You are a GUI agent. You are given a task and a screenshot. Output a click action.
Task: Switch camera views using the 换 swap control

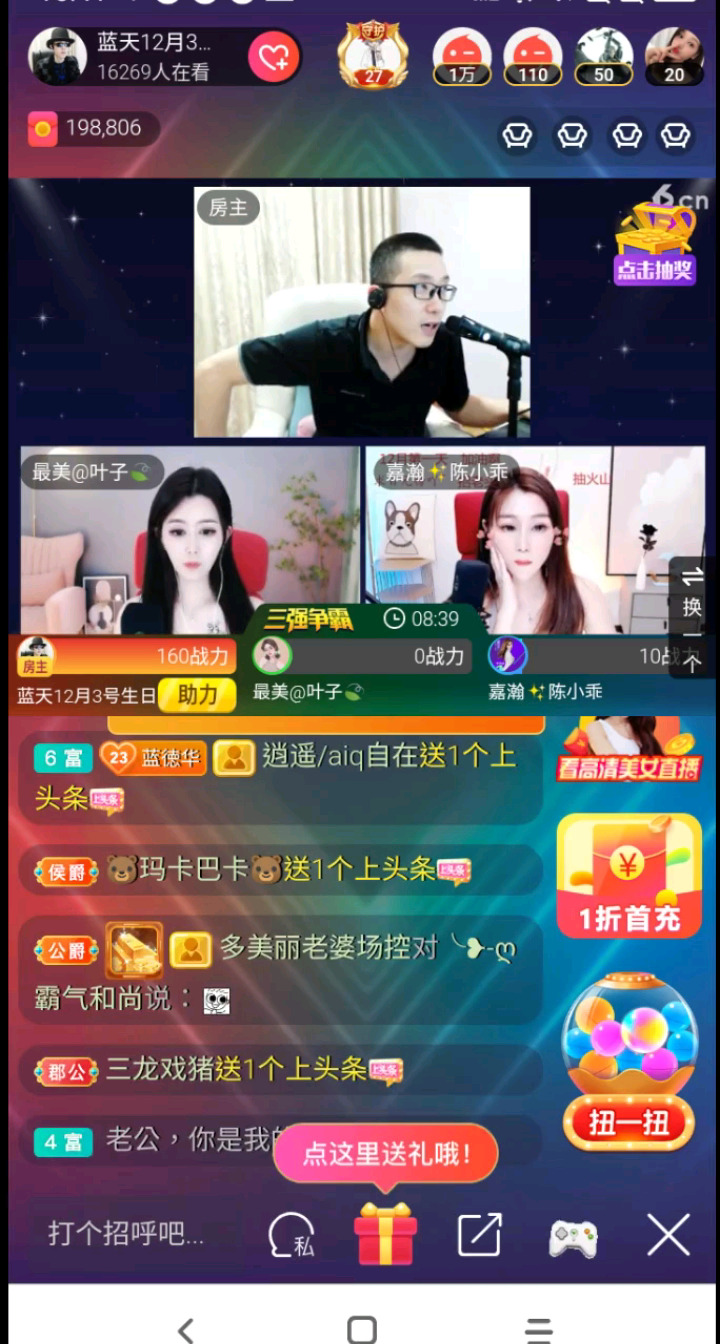[690, 598]
